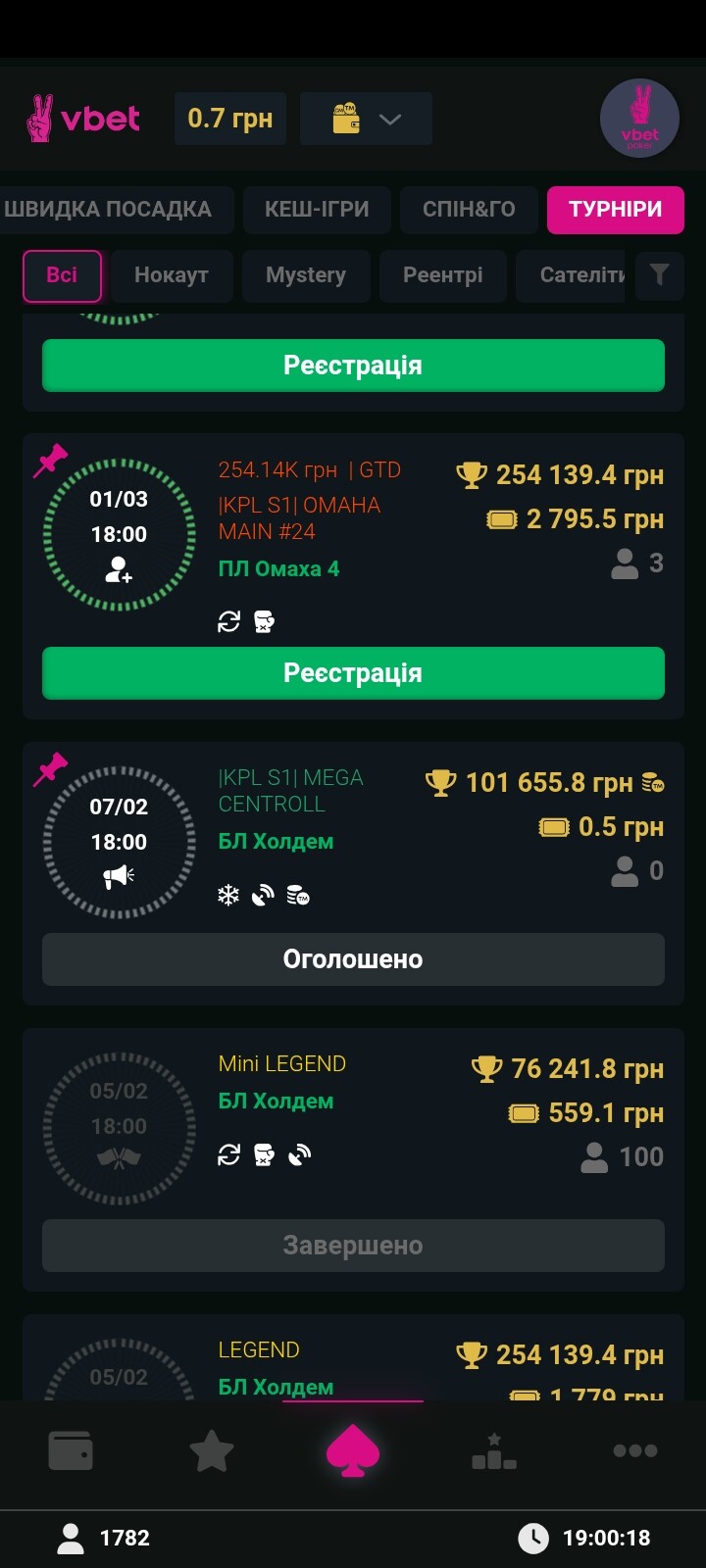Open the more options dots in bottom bar
706x1568 pixels.
tap(635, 1451)
